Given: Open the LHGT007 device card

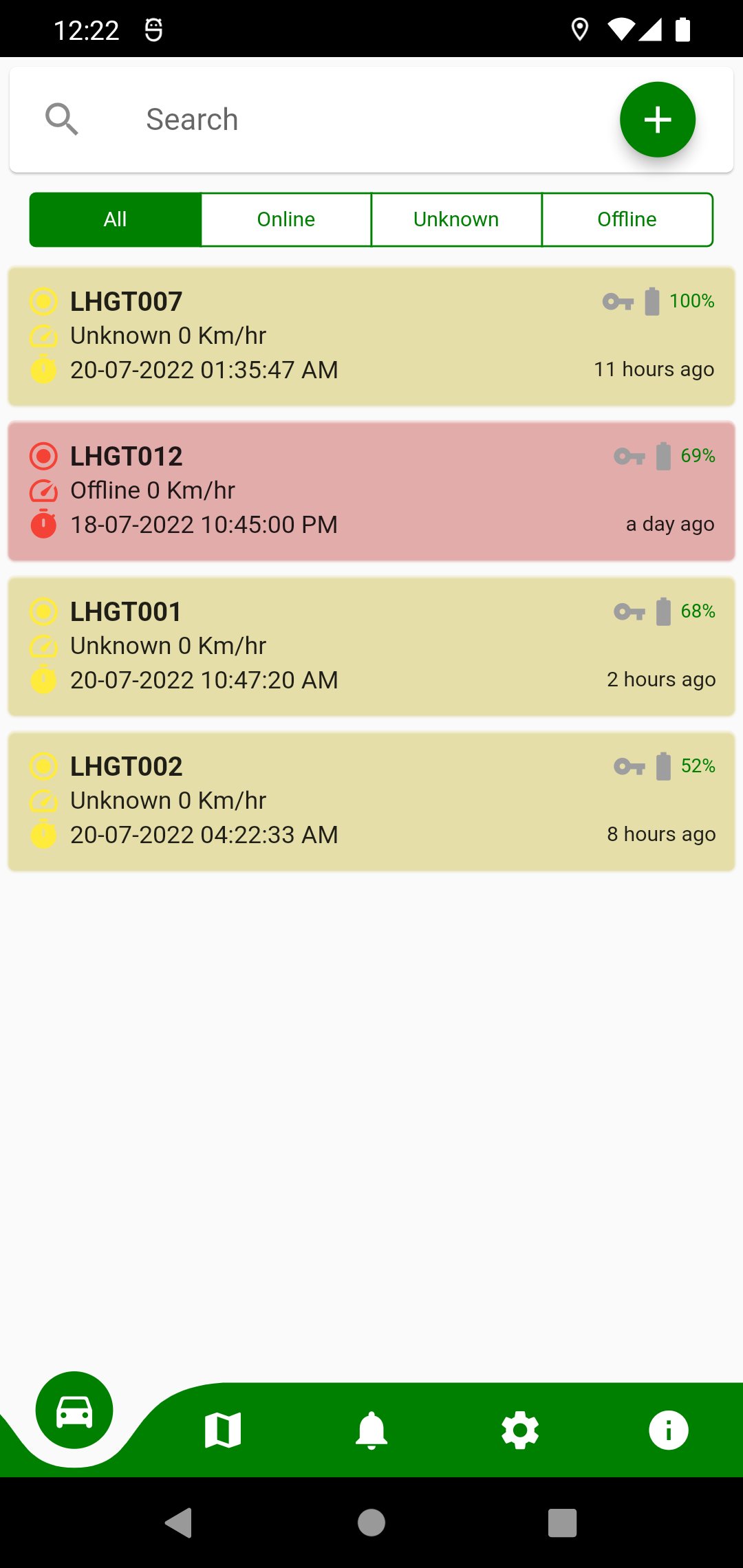Looking at the screenshot, I should (371, 336).
